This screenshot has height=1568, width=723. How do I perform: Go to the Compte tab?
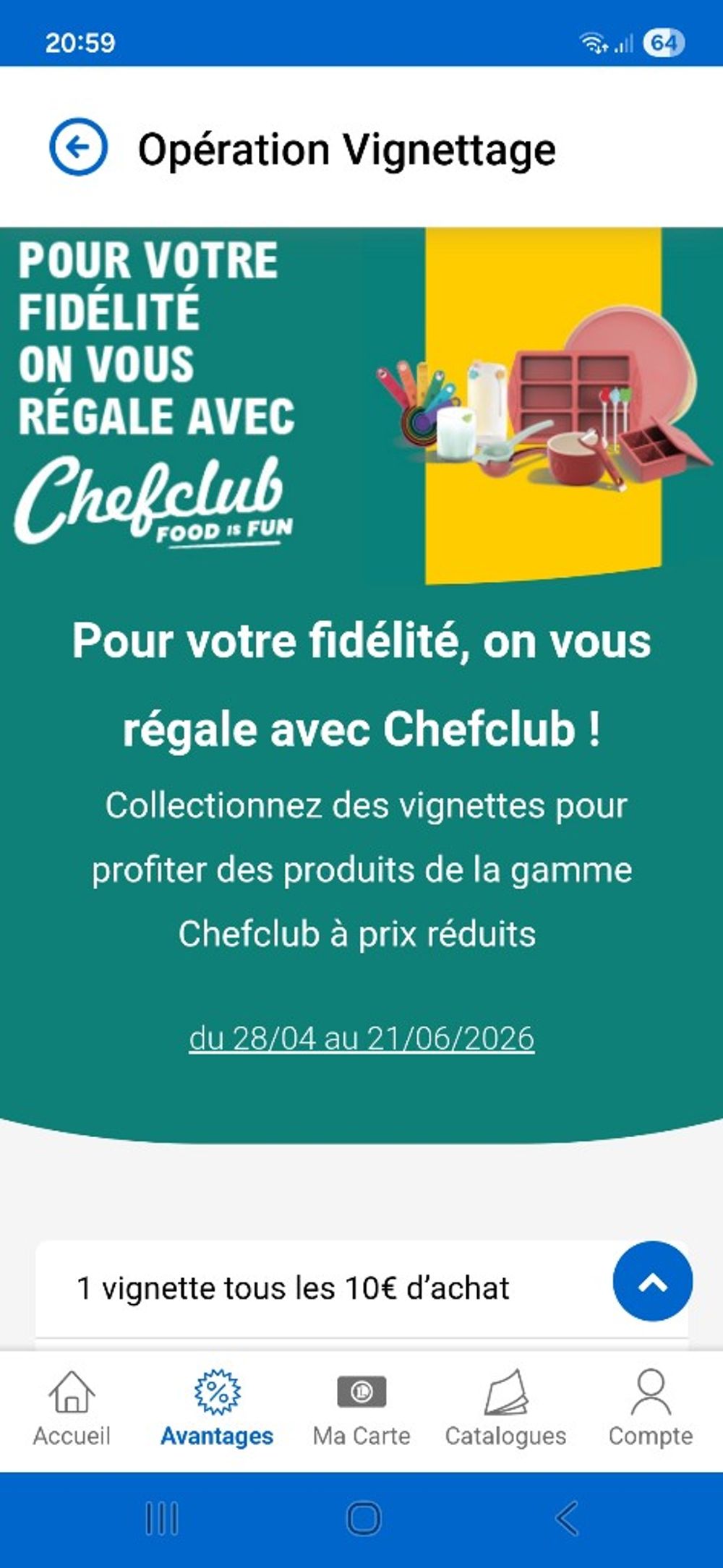pos(651,1408)
